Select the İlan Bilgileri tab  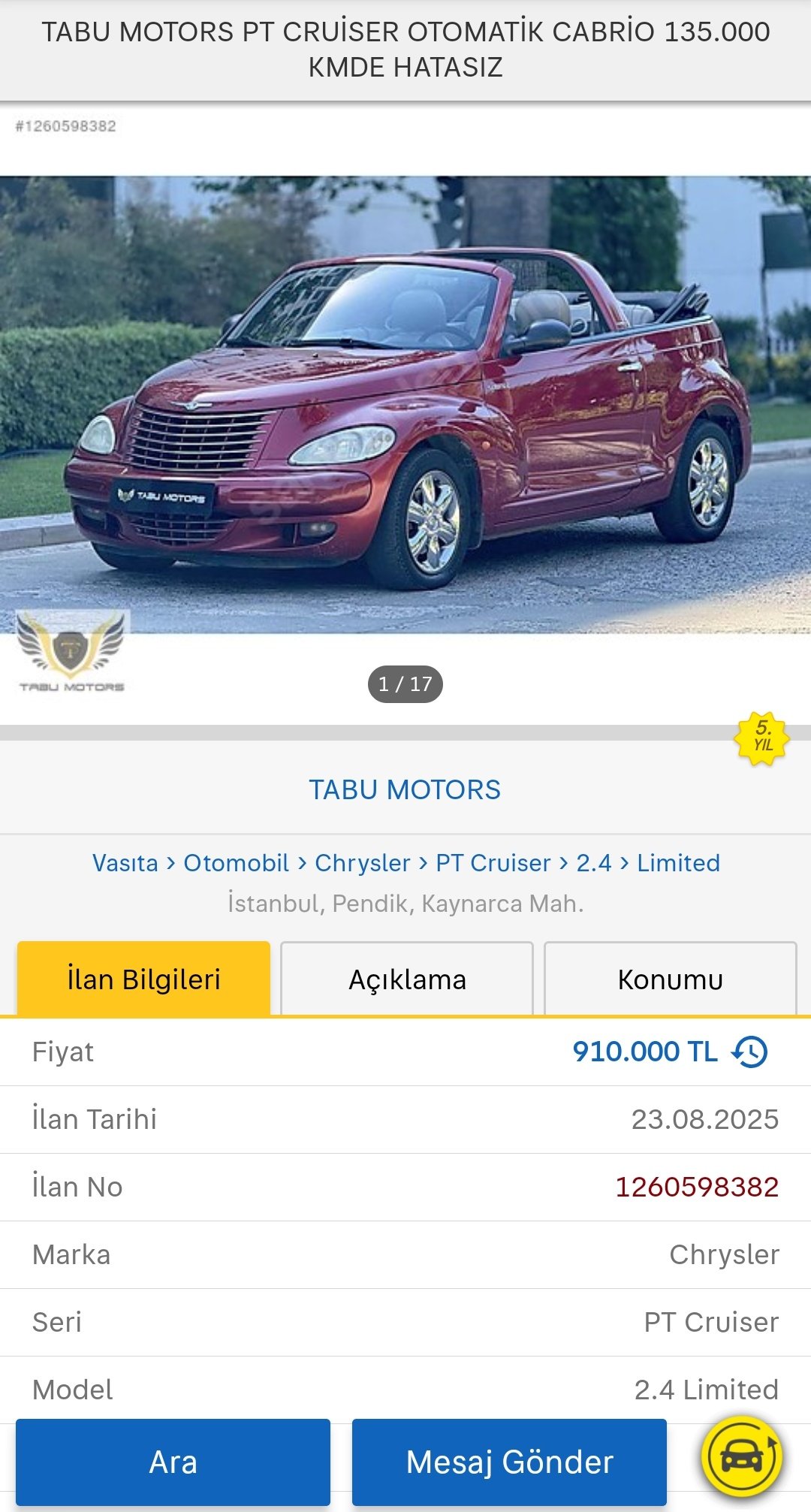(143, 979)
